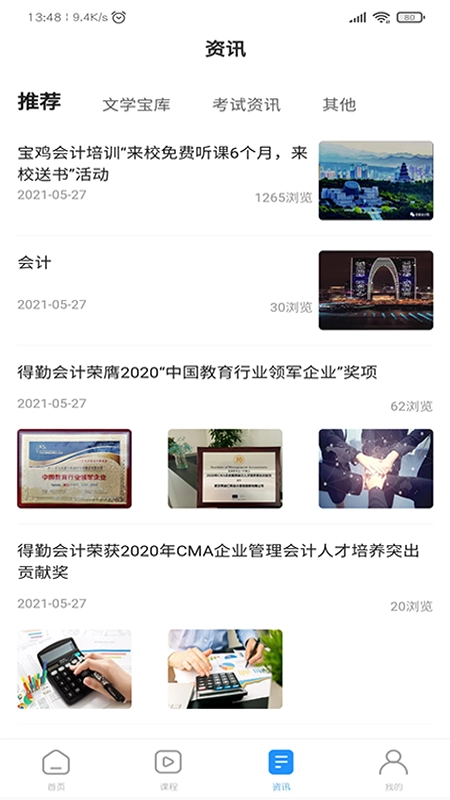Open the 其他 category tab
The width and height of the screenshot is (450, 800).
(x=339, y=105)
